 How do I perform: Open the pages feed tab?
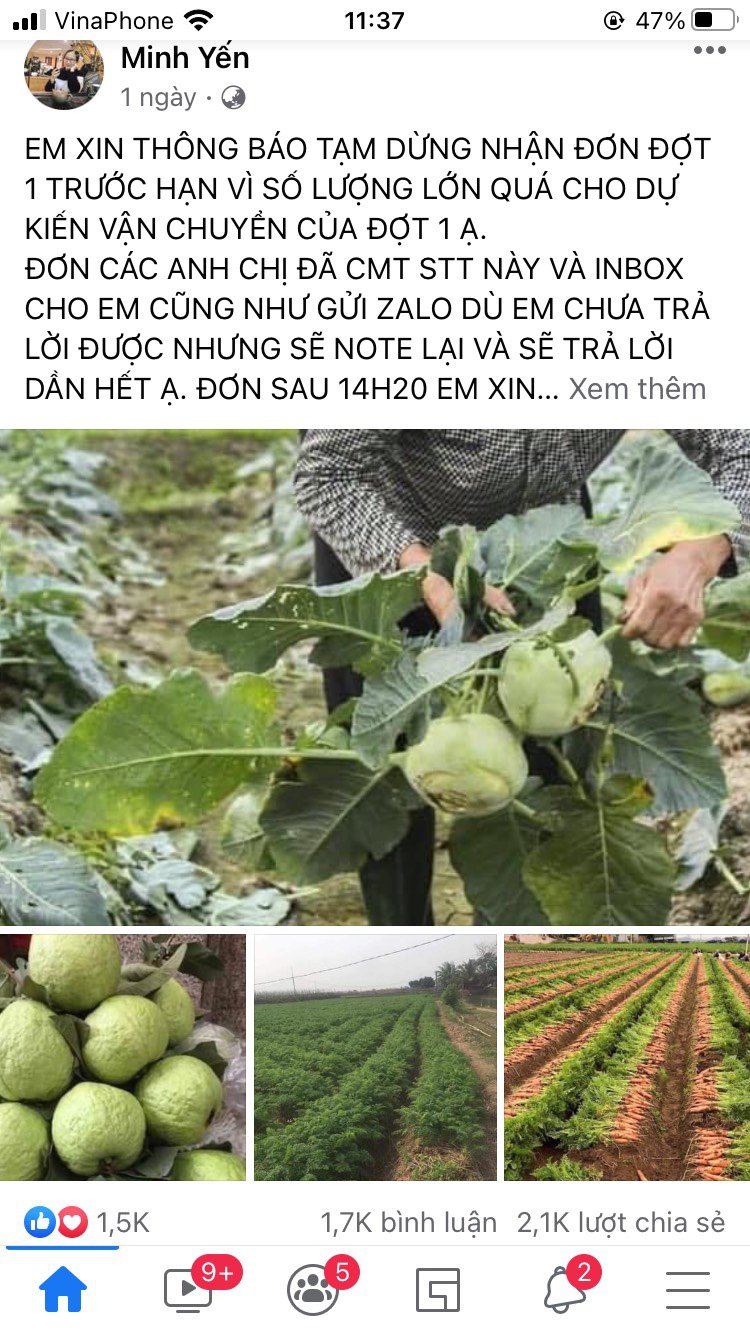click(438, 1290)
